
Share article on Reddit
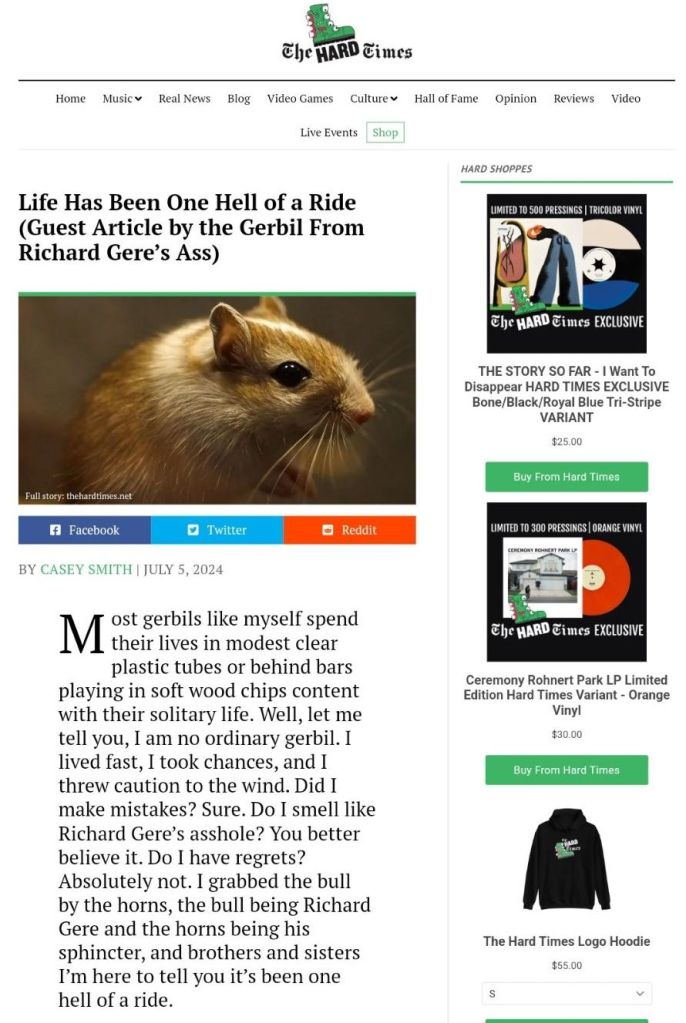pyautogui.click(x=349, y=530)
